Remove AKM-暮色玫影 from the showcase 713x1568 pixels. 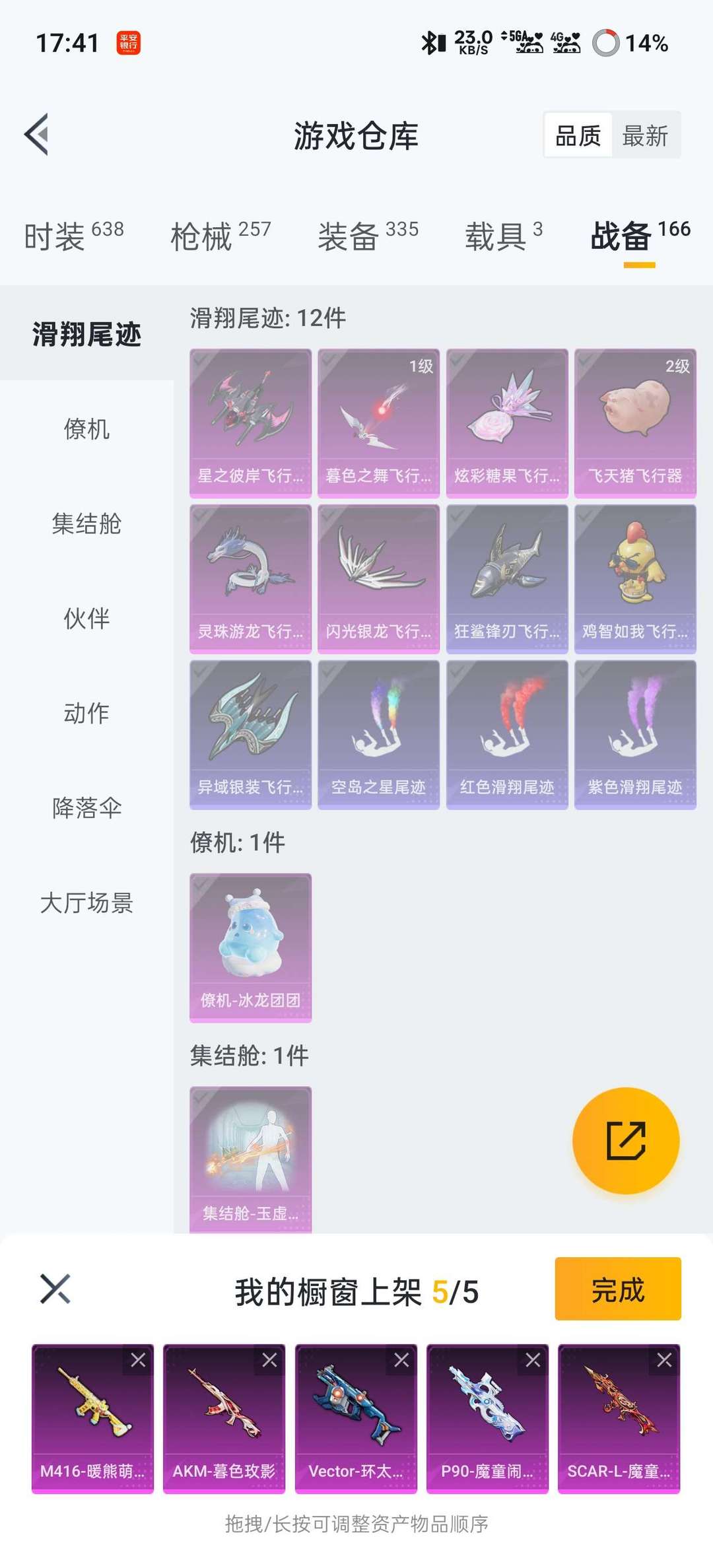(x=269, y=1360)
